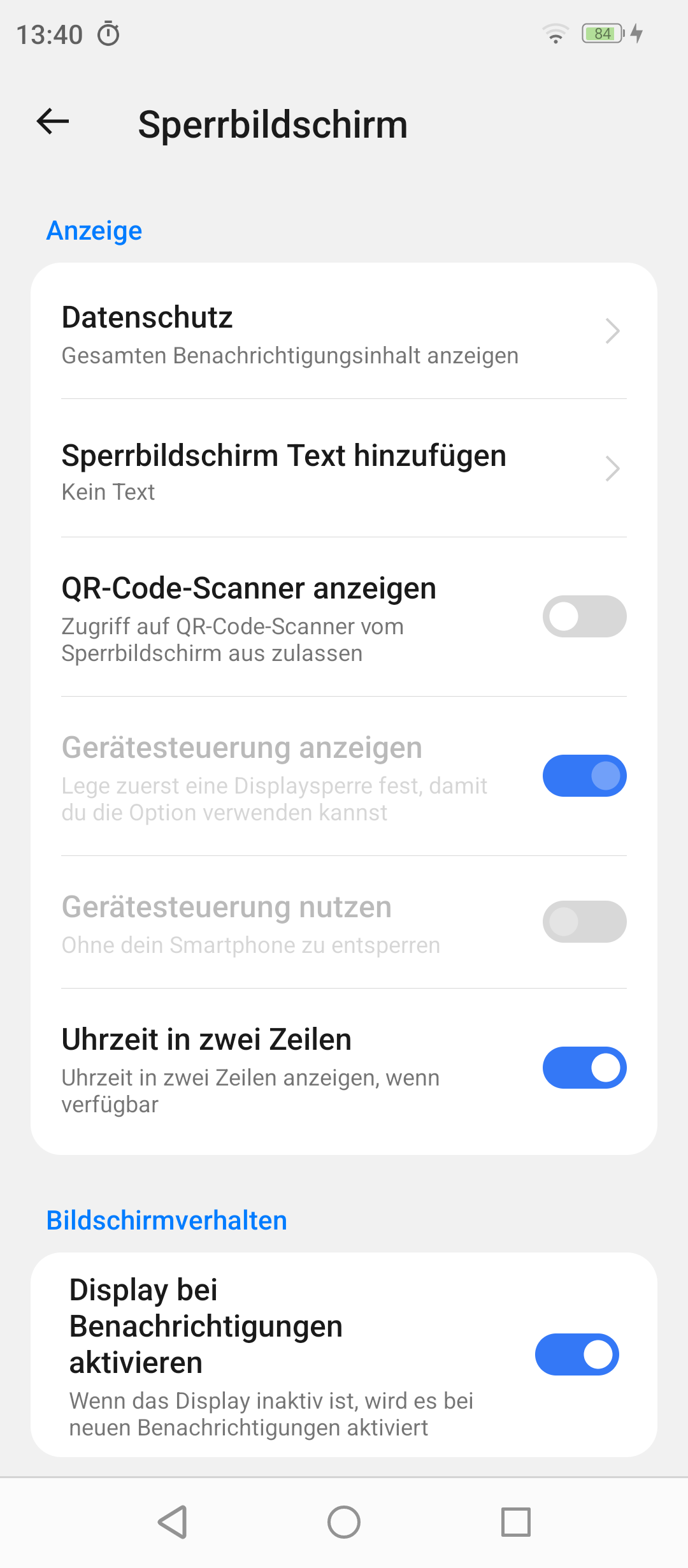Toggle Gerätesteuerung nutzen switch

(584, 922)
